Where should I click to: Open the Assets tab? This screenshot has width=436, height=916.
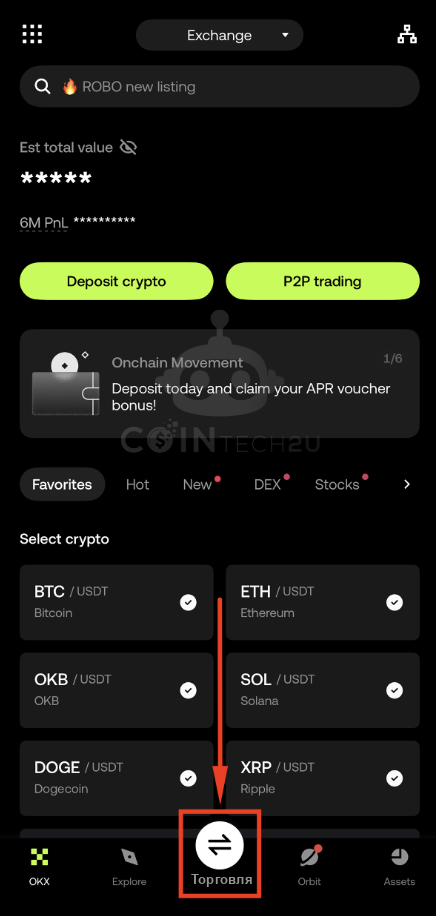click(x=399, y=867)
